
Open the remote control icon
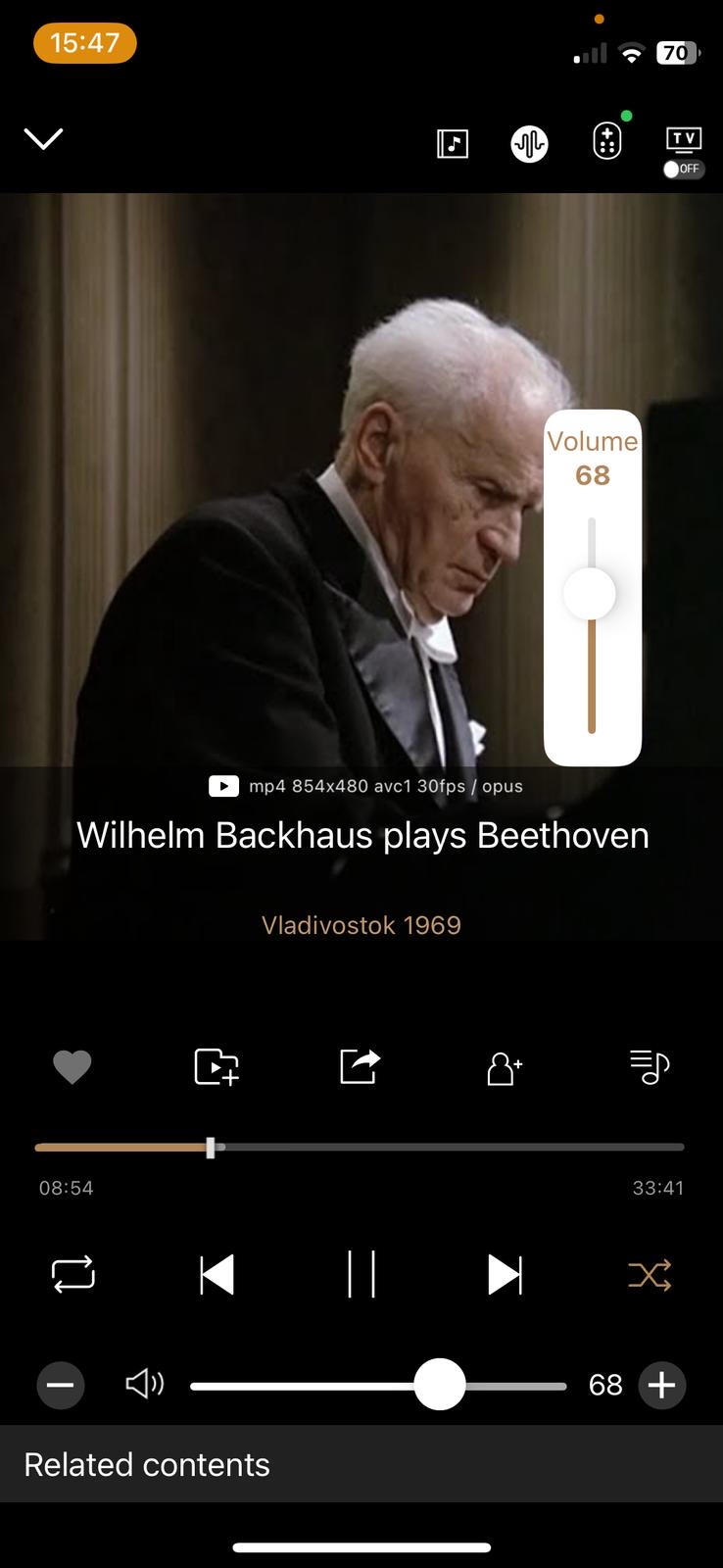(x=607, y=141)
